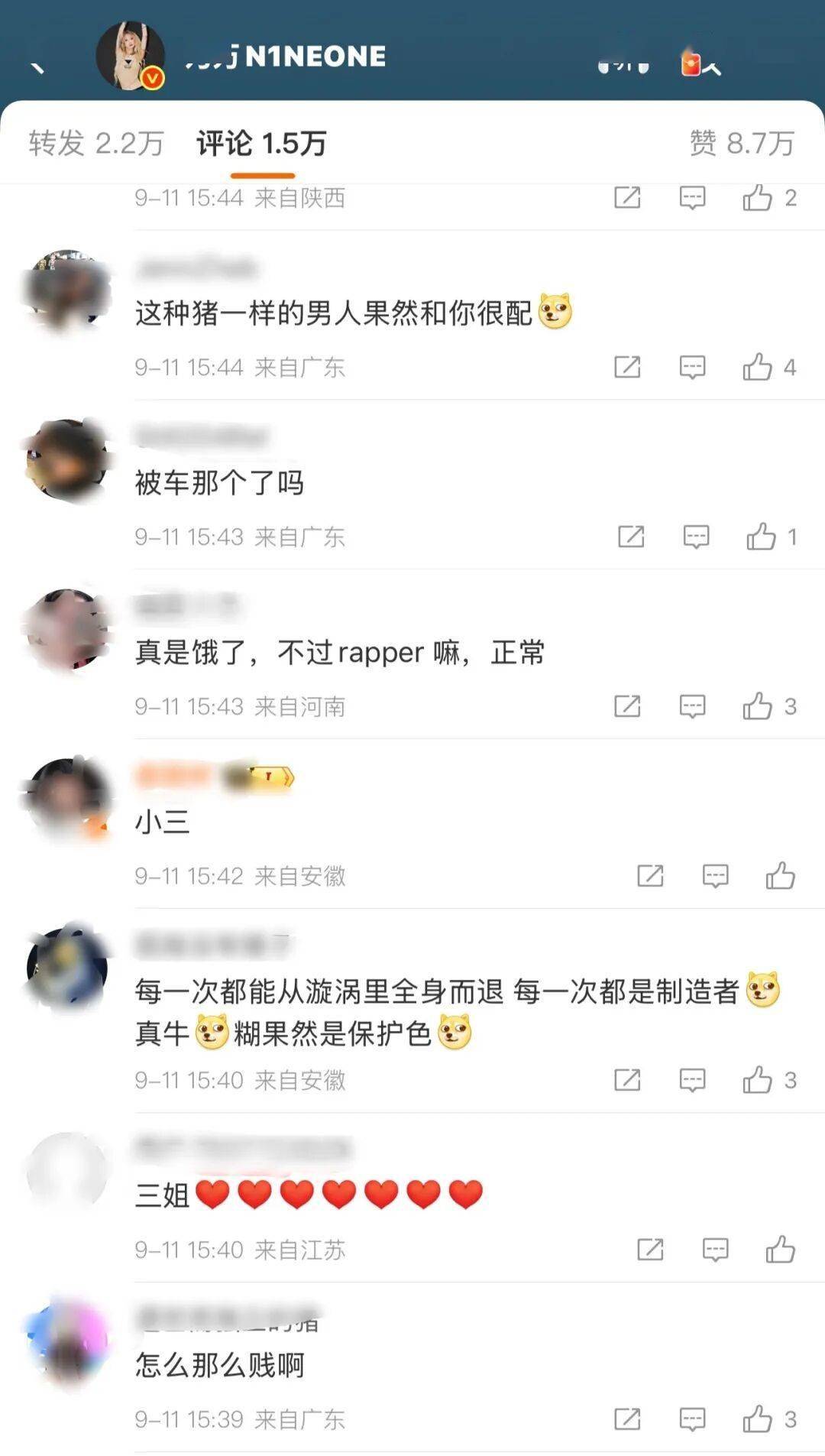Screen dimensions: 825x1456
Task: Repost the comment 真是饿了，不过rapper嘛，正常
Action: click(x=627, y=707)
